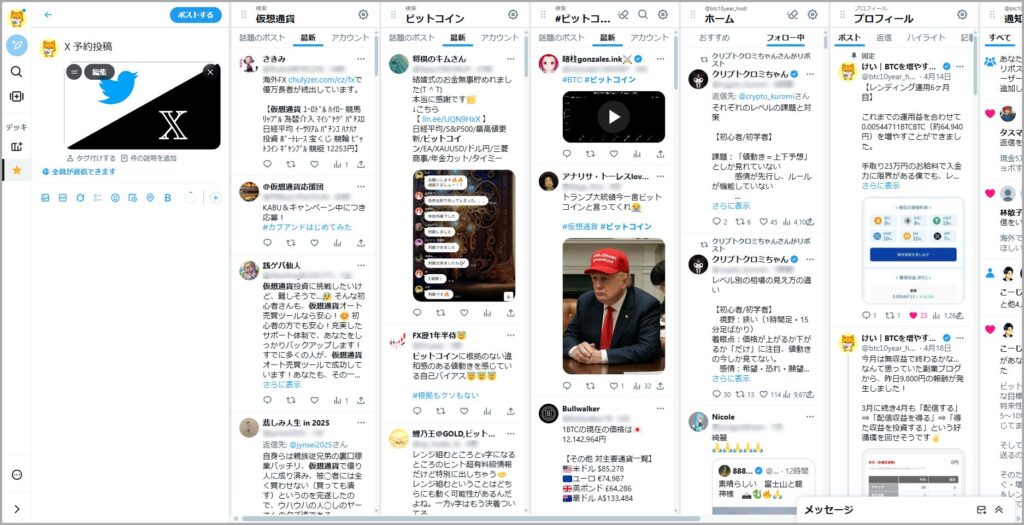Viewport: 1024px width, 525px height.
Task: Expand さらに表示 in 銭ゲバ仙人's post
Action: pyautogui.click(x=281, y=384)
